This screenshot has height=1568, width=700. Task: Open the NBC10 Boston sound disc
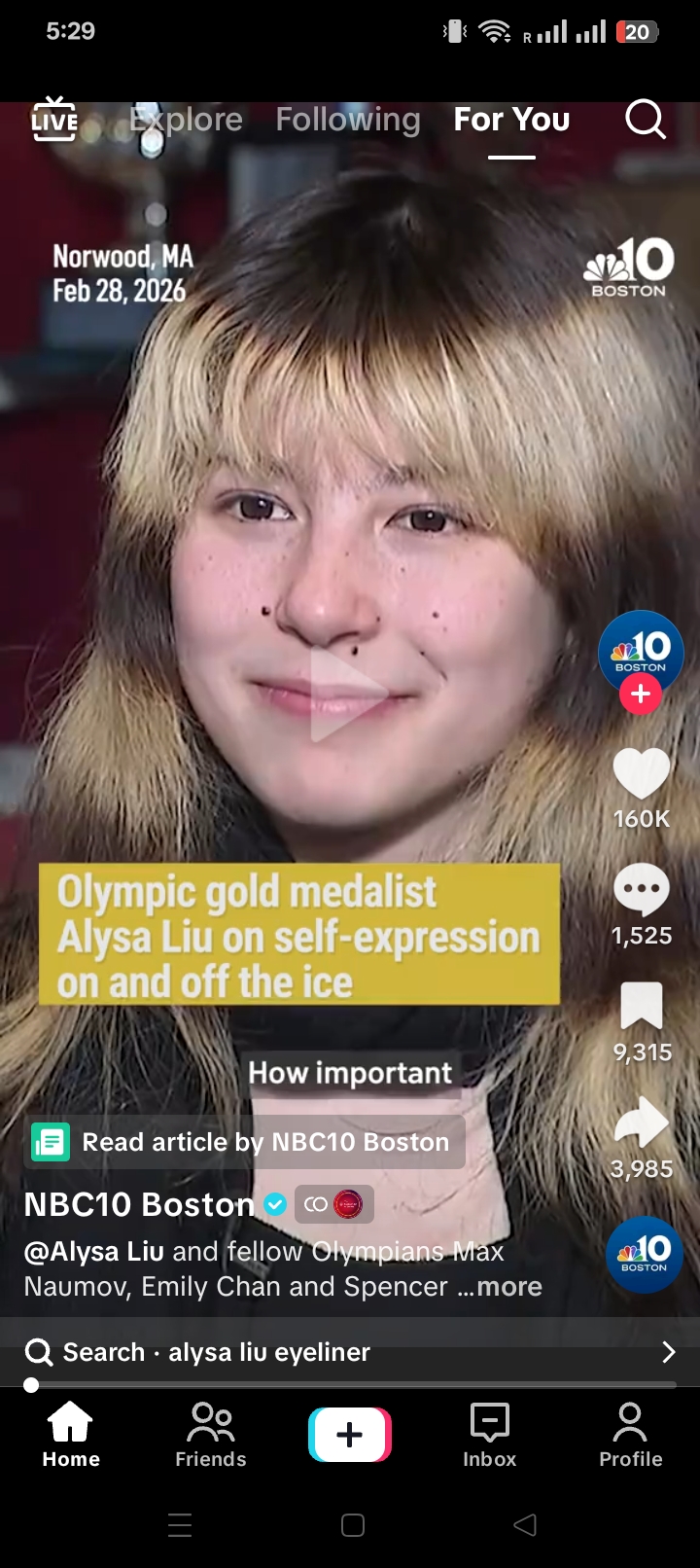(644, 1254)
